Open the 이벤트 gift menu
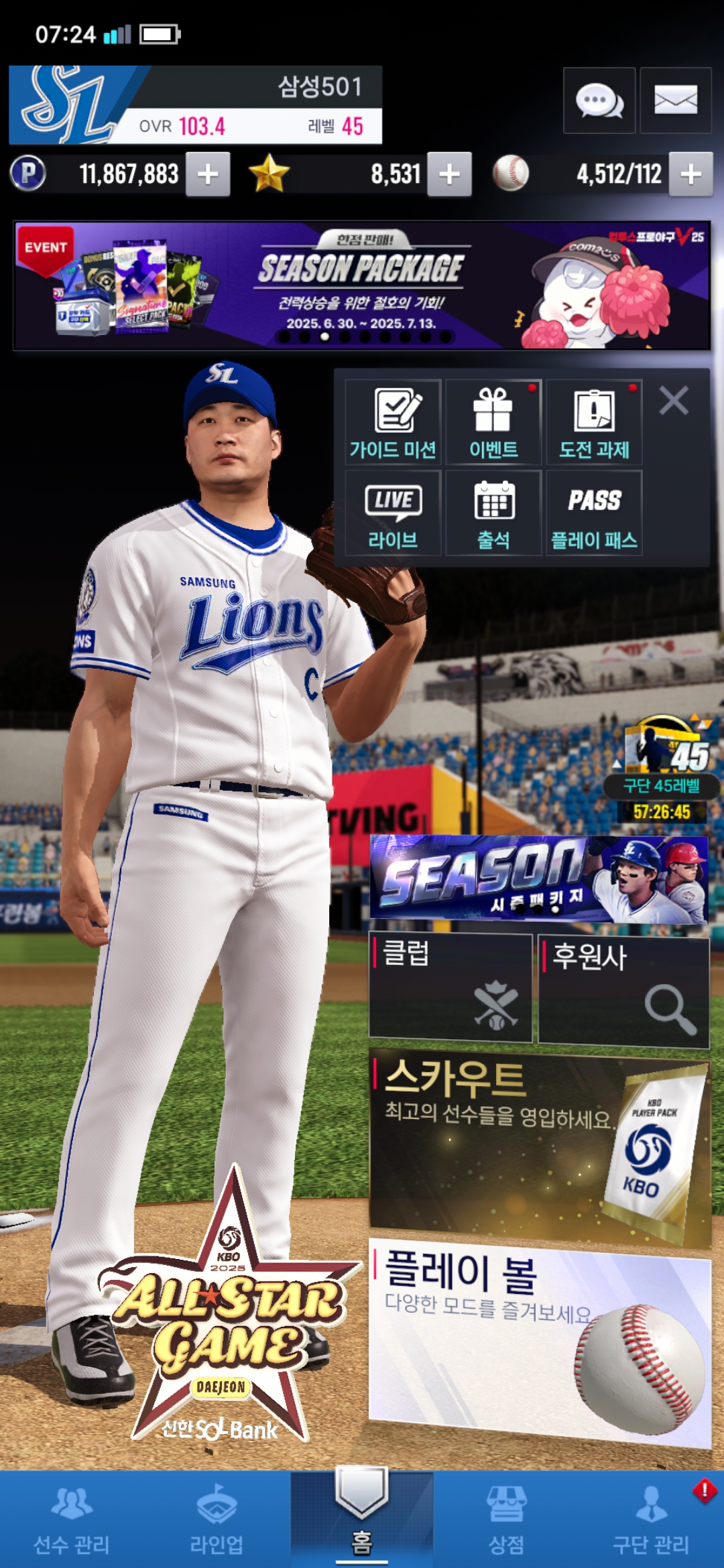 pos(493,422)
